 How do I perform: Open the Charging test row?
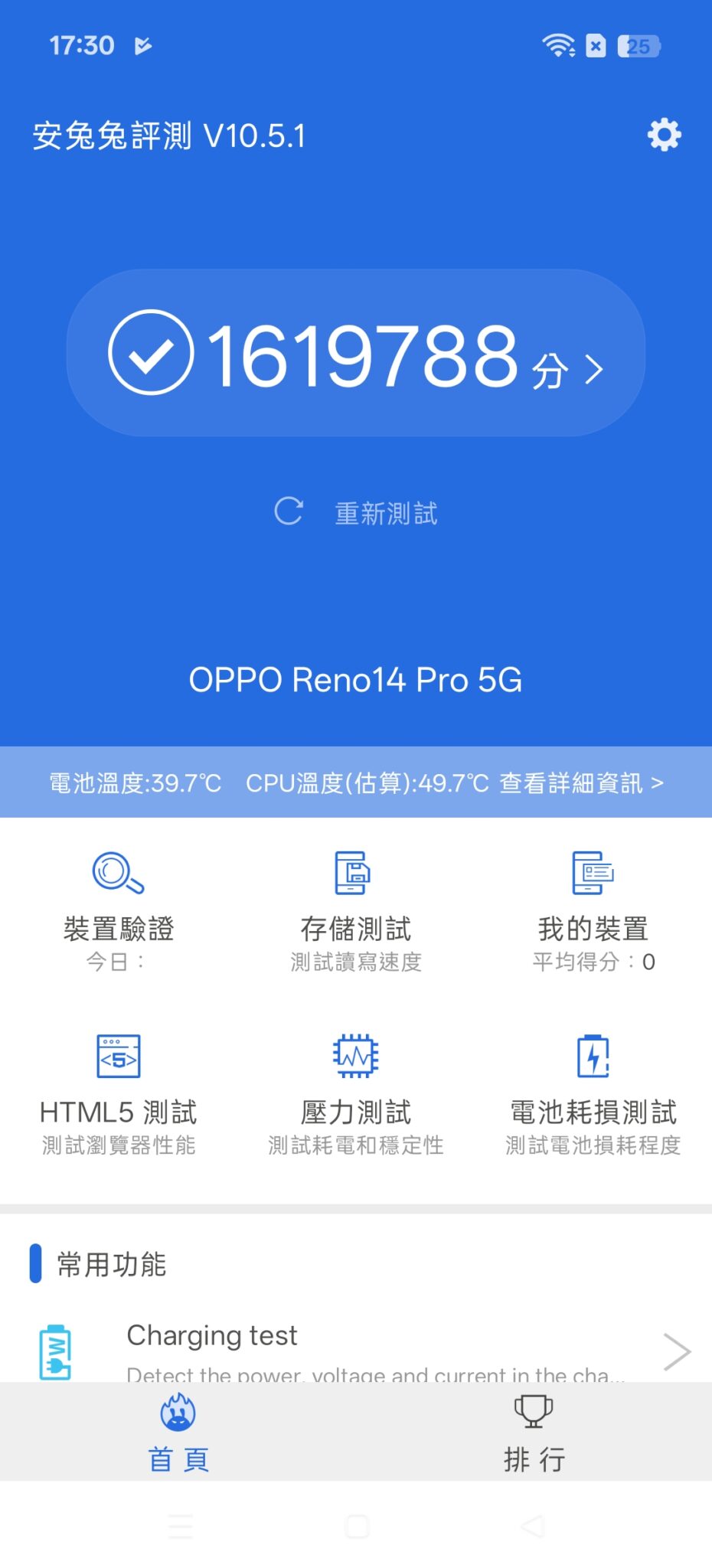(356, 1351)
